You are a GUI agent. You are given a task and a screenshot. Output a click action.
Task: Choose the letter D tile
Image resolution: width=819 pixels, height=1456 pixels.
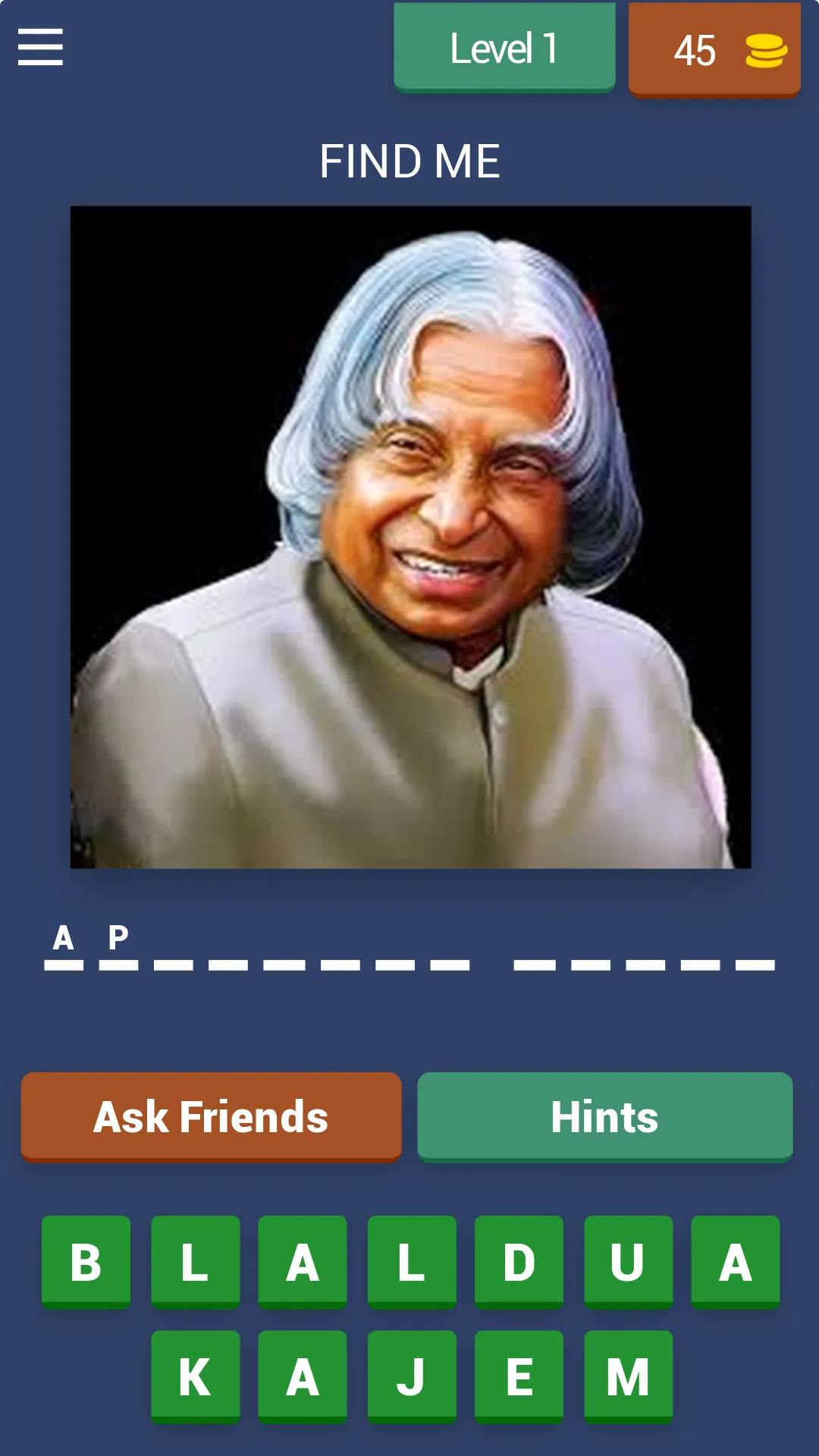tap(519, 1262)
